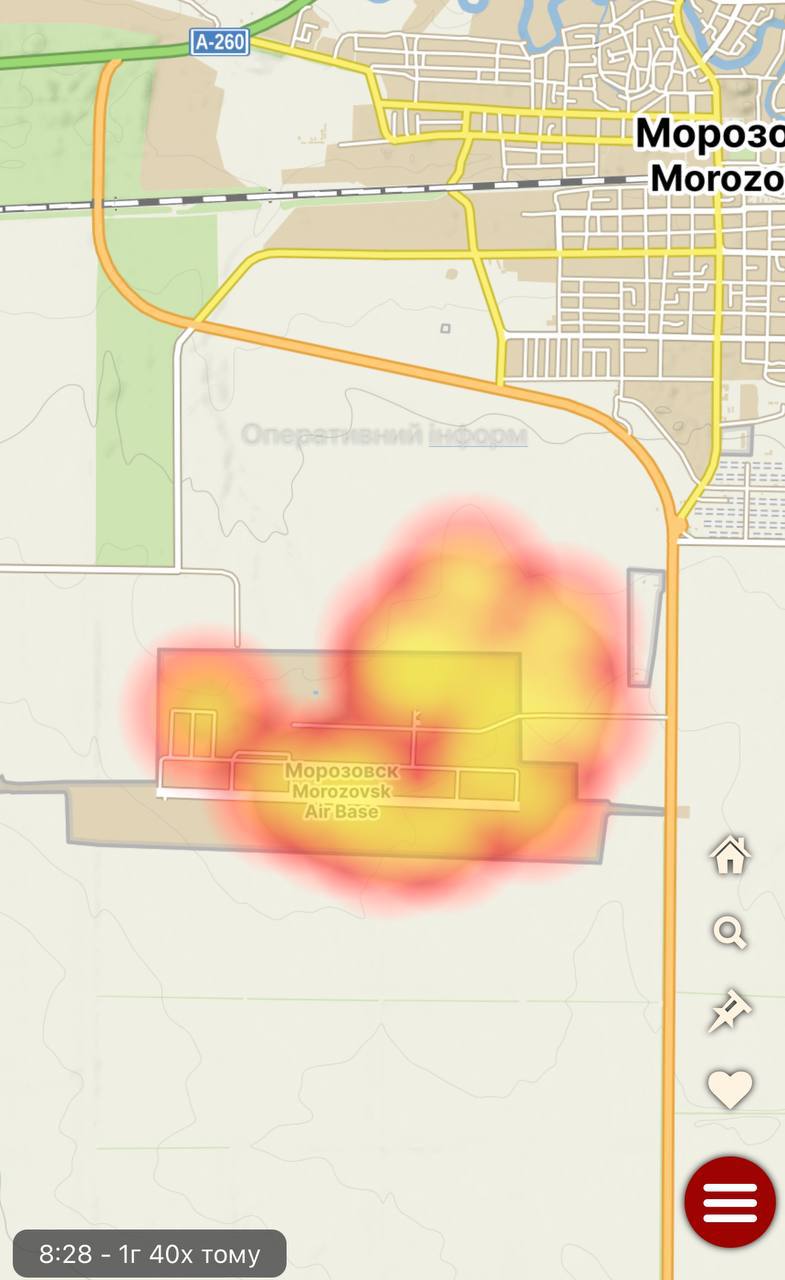This screenshot has width=785, height=1280.
Task: Tap the home icon
Action: pyautogui.click(x=730, y=855)
